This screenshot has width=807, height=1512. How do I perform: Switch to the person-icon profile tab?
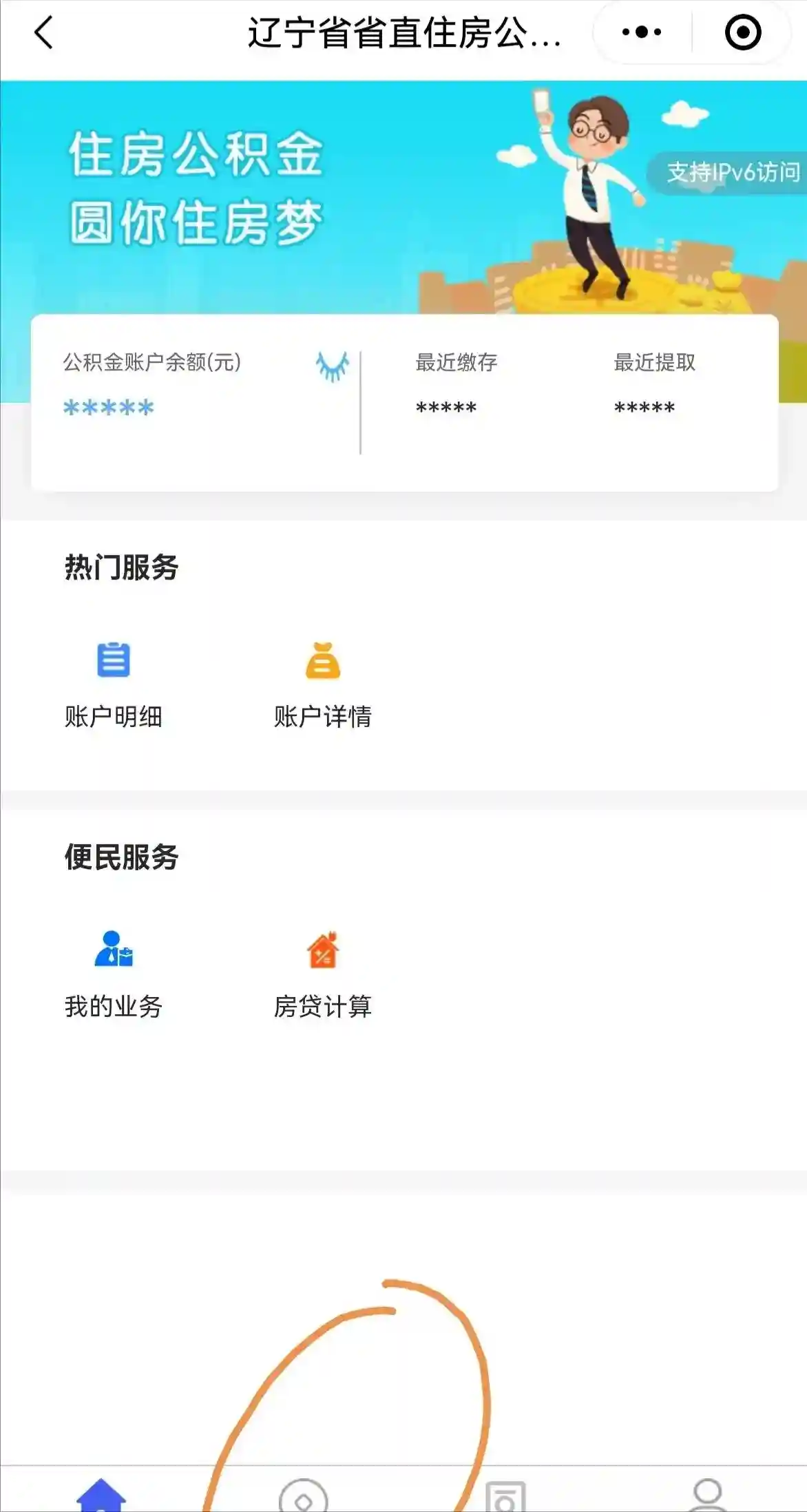[707, 1495]
